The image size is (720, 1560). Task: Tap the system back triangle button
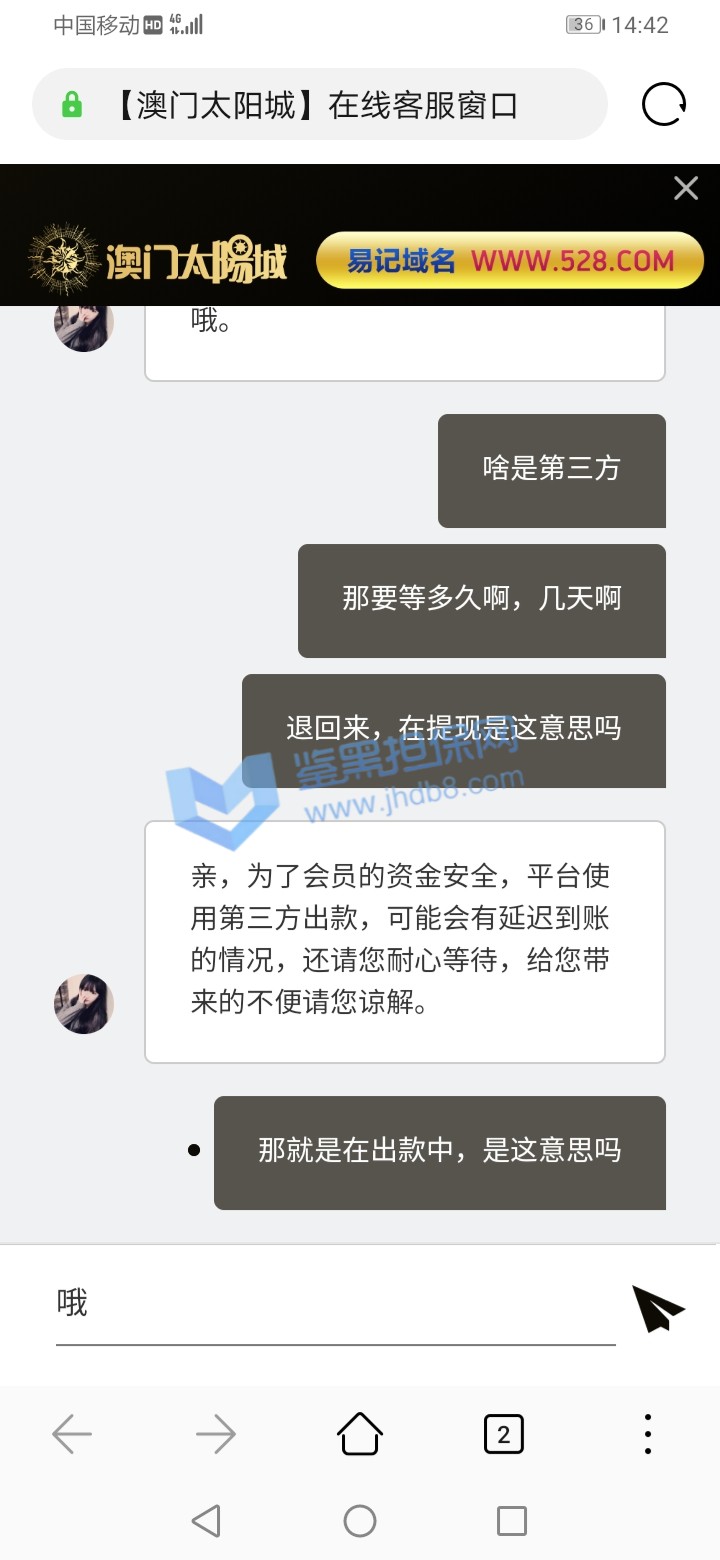tap(206, 1521)
